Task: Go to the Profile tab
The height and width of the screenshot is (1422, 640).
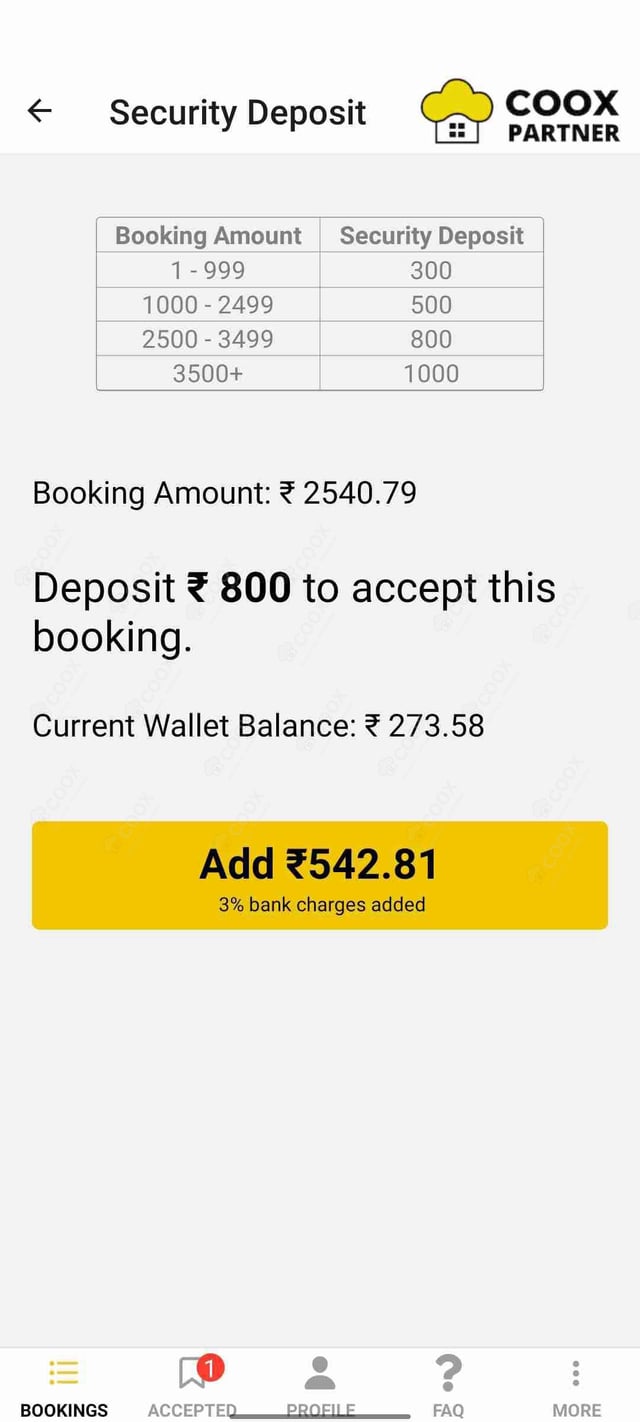Action: [x=320, y=1386]
